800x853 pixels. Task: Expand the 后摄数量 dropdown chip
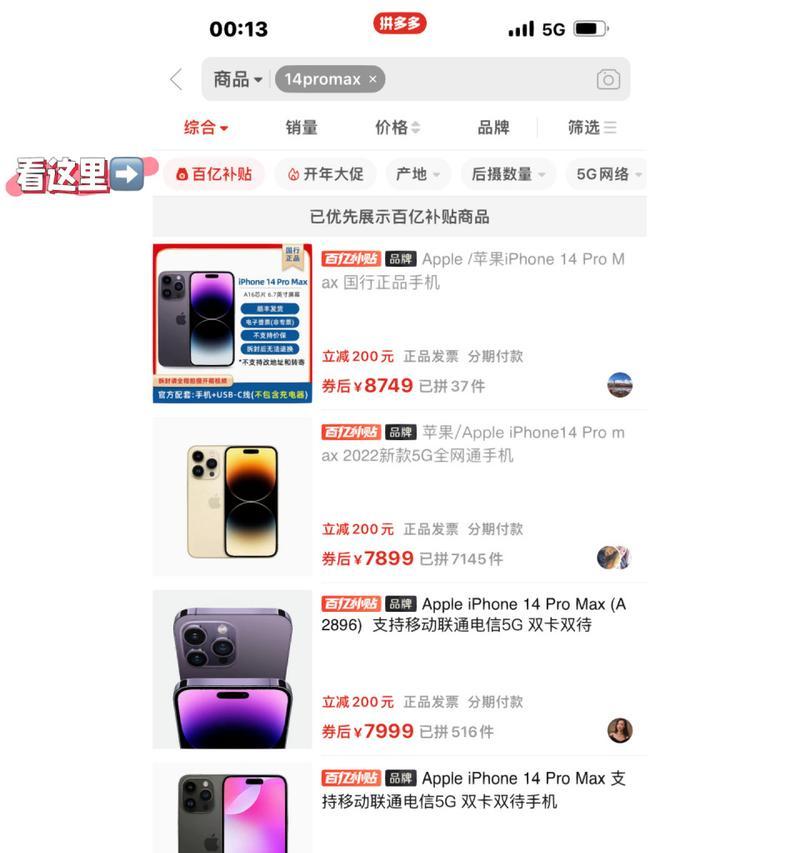[x=509, y=174]
